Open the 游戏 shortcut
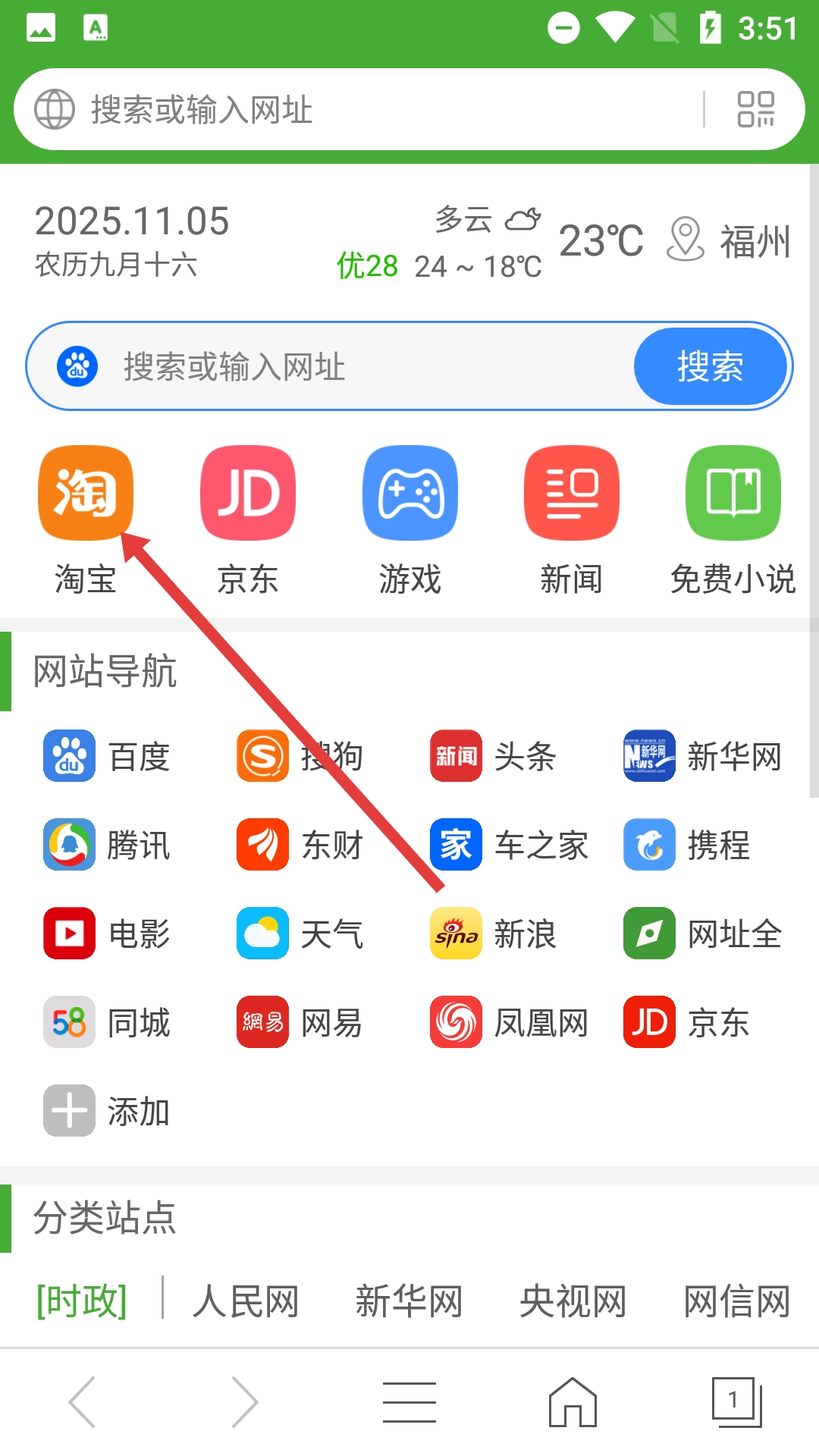This screenshot has width=819, height=1456. click(x=409, y=493)
